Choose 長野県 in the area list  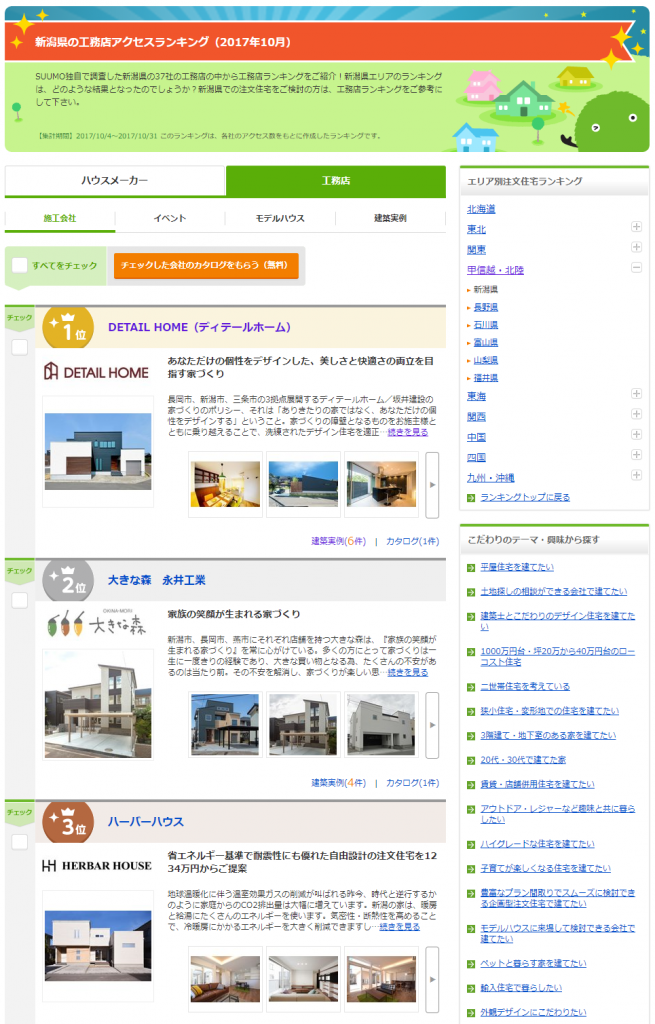[485, 307]
